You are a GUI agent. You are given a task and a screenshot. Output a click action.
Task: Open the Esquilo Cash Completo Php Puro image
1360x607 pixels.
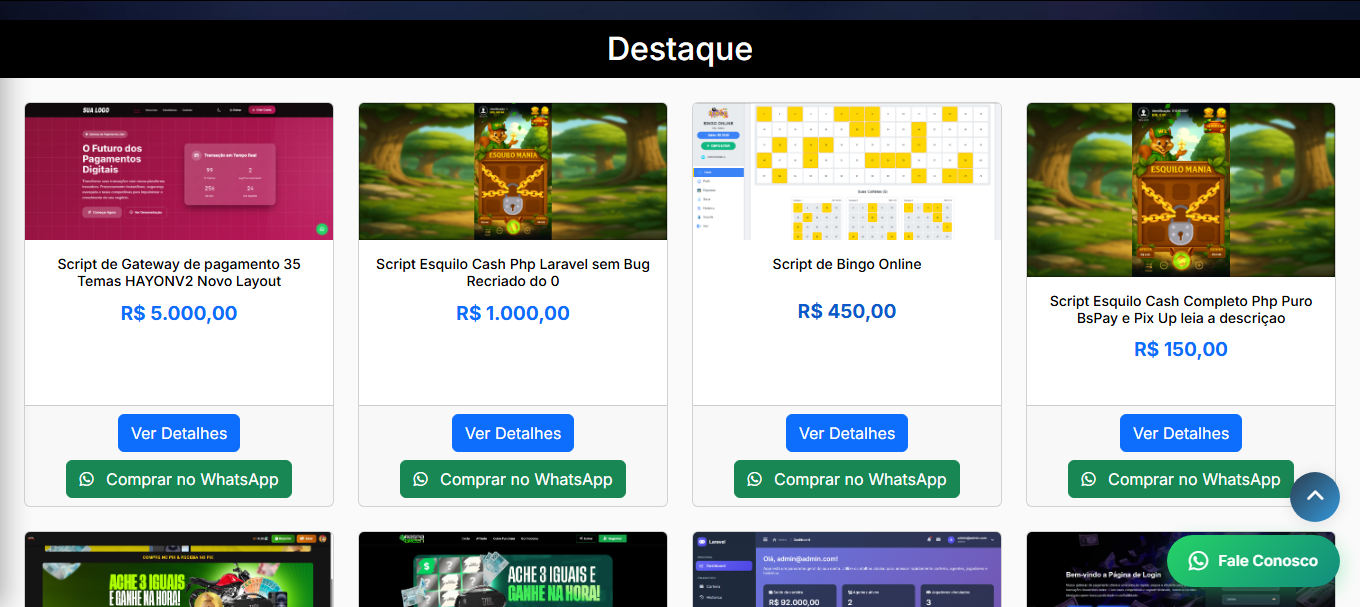point(1181,189)
